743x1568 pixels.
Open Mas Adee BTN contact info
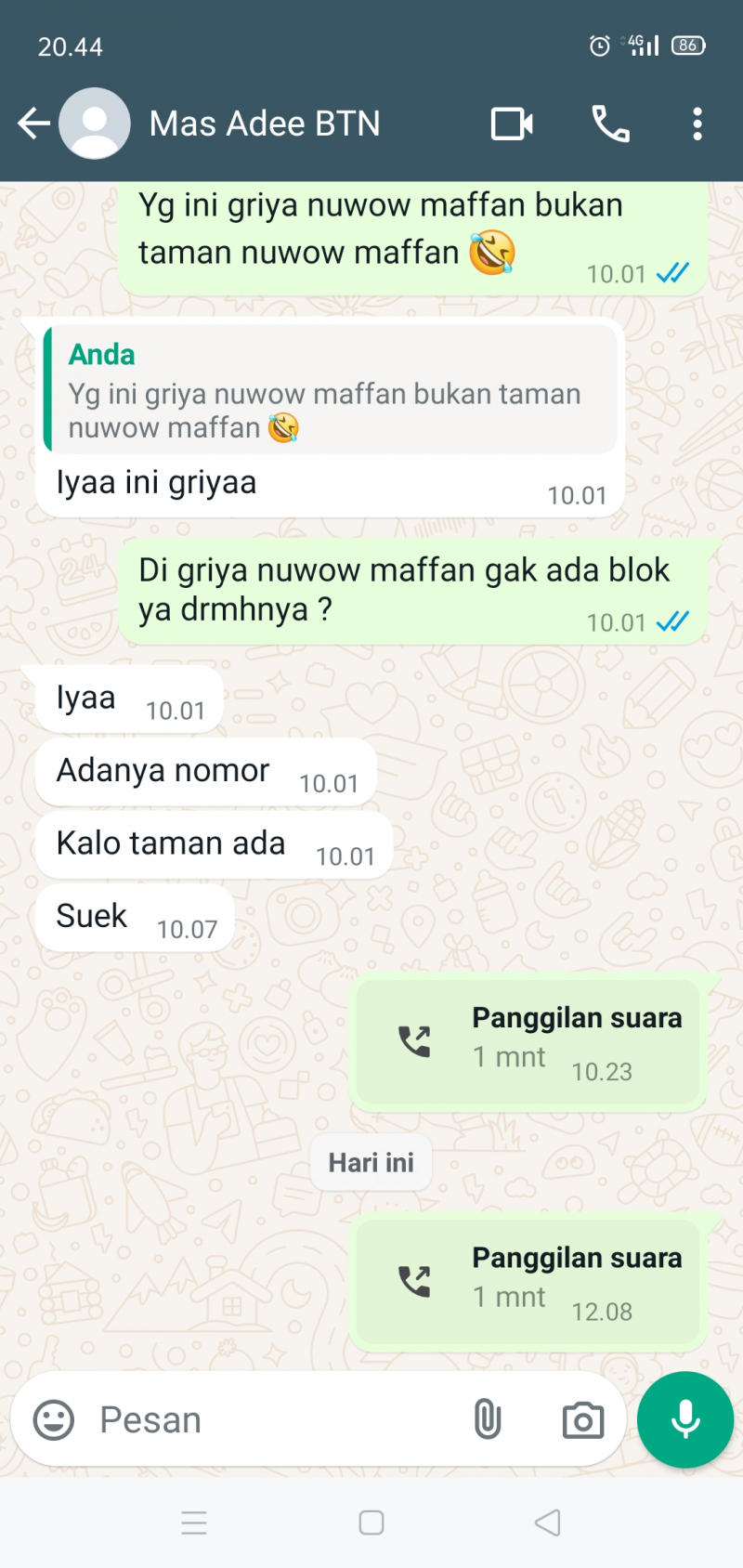coord(265,124)
